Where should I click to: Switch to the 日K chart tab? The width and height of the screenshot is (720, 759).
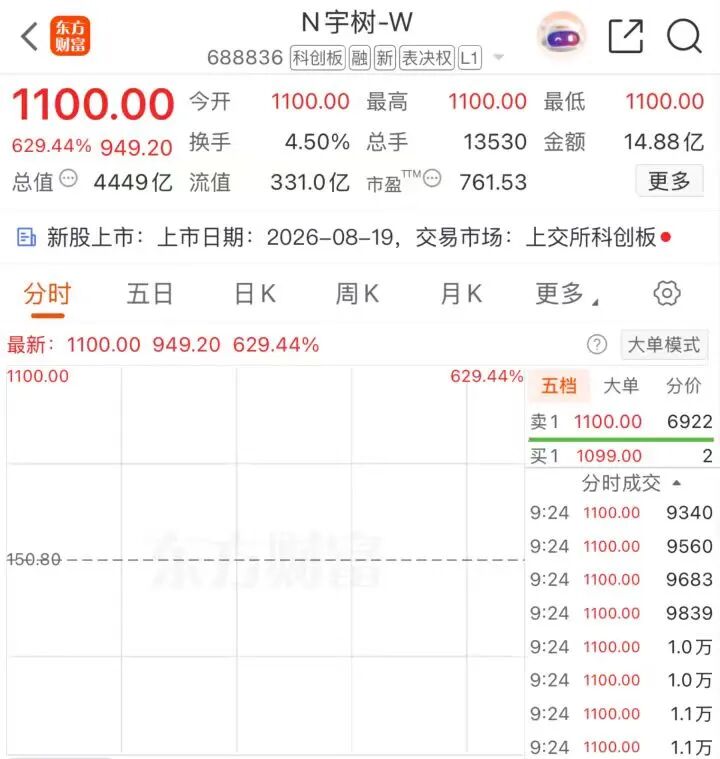(x=255, y=294)
